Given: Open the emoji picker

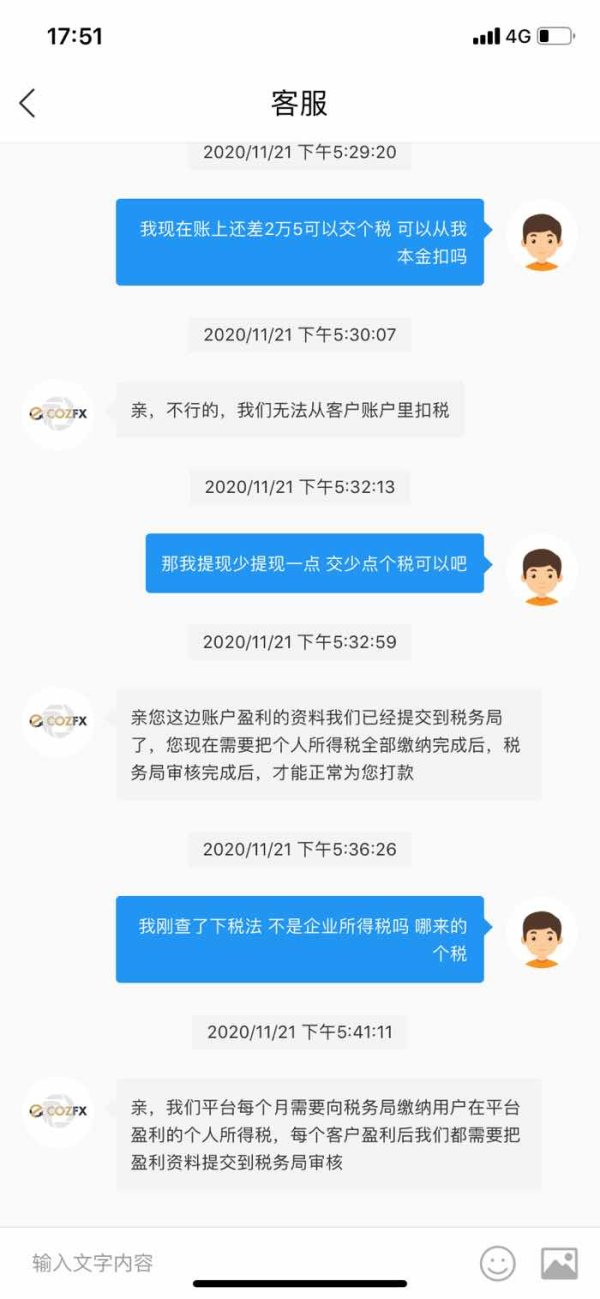Looking at the screenshot, I should 497,1263.
